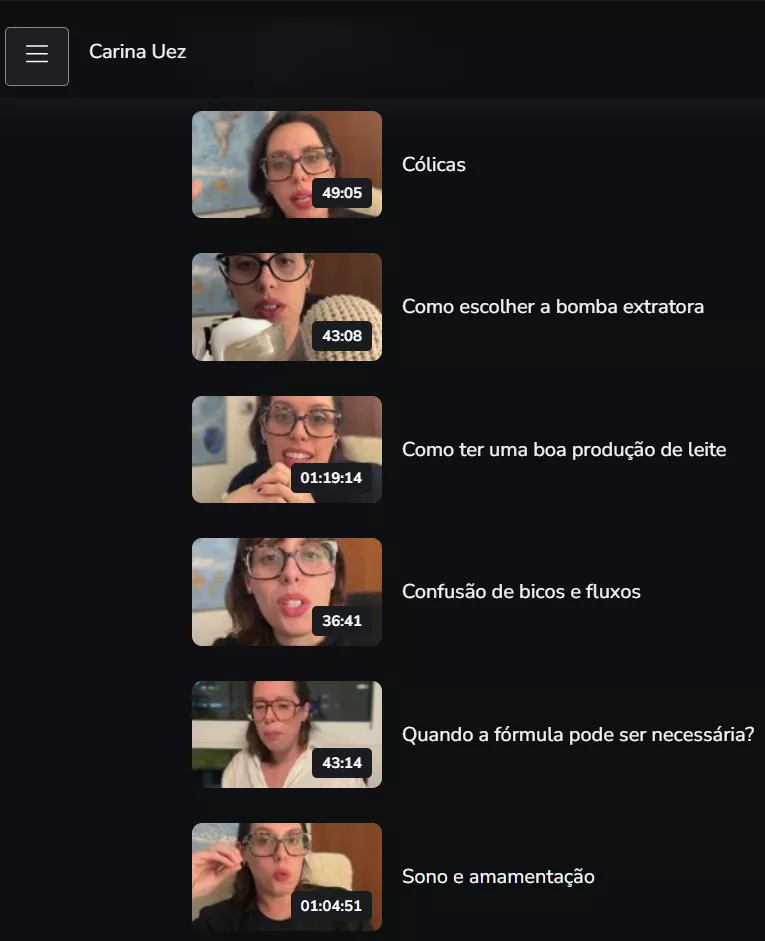Open the hamburger menu
Screen dimensions: 765x941
[37, 56]
